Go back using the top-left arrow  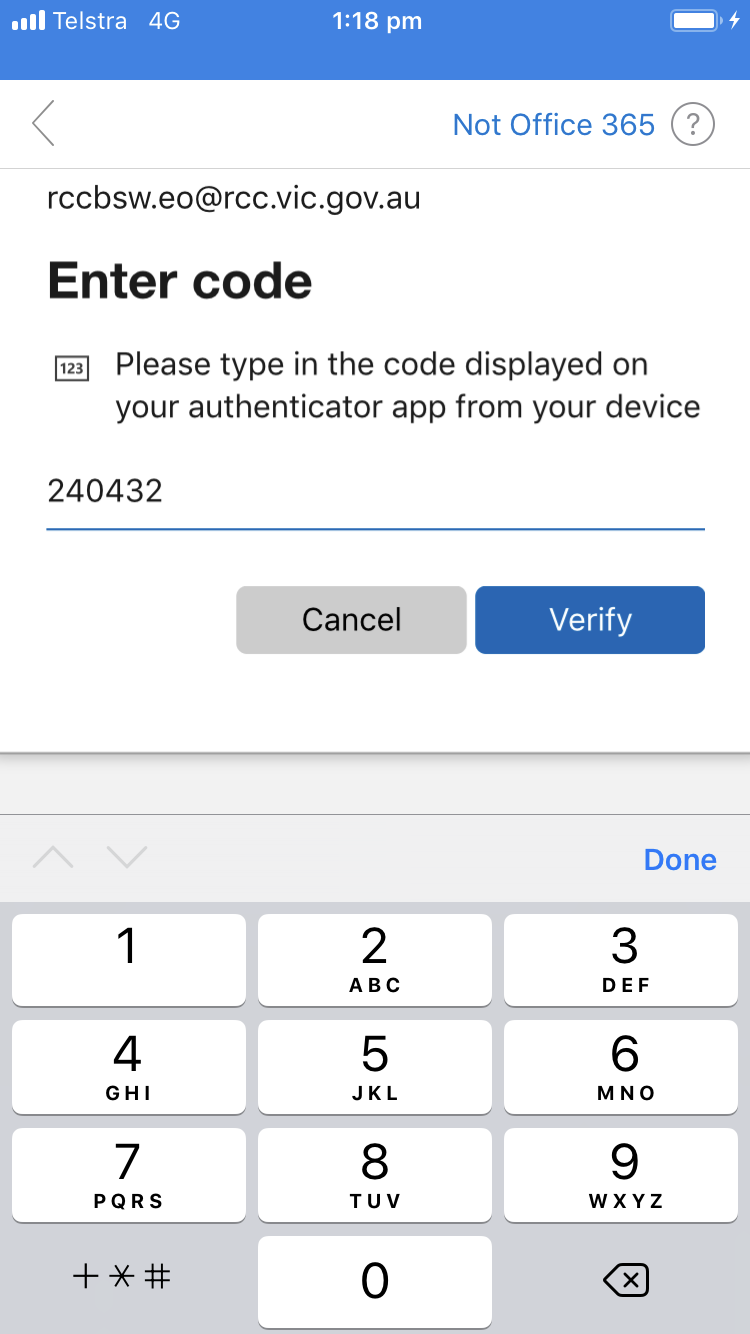(44, 124)
